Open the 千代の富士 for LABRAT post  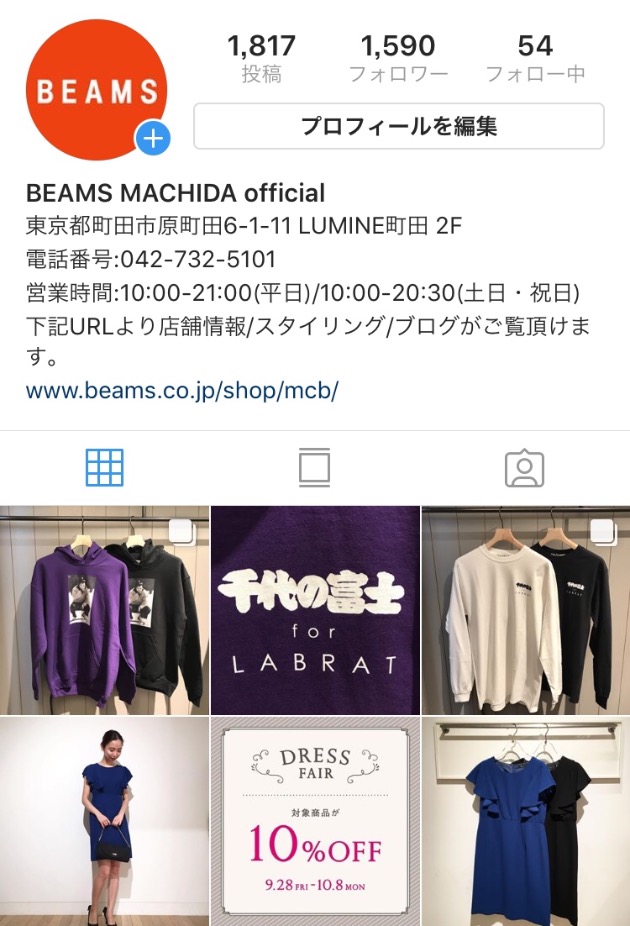315,608
